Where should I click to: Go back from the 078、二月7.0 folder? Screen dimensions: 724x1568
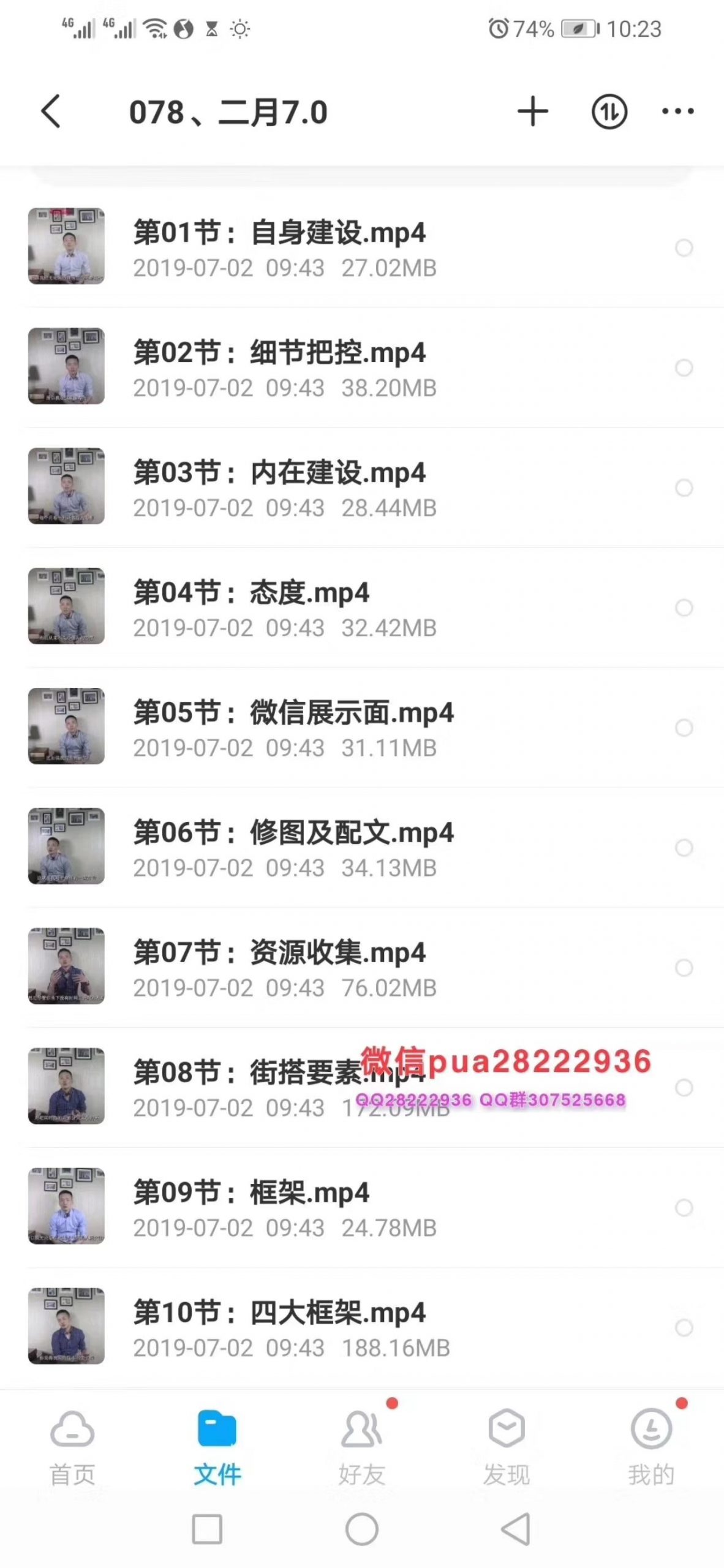pos(51,111)
